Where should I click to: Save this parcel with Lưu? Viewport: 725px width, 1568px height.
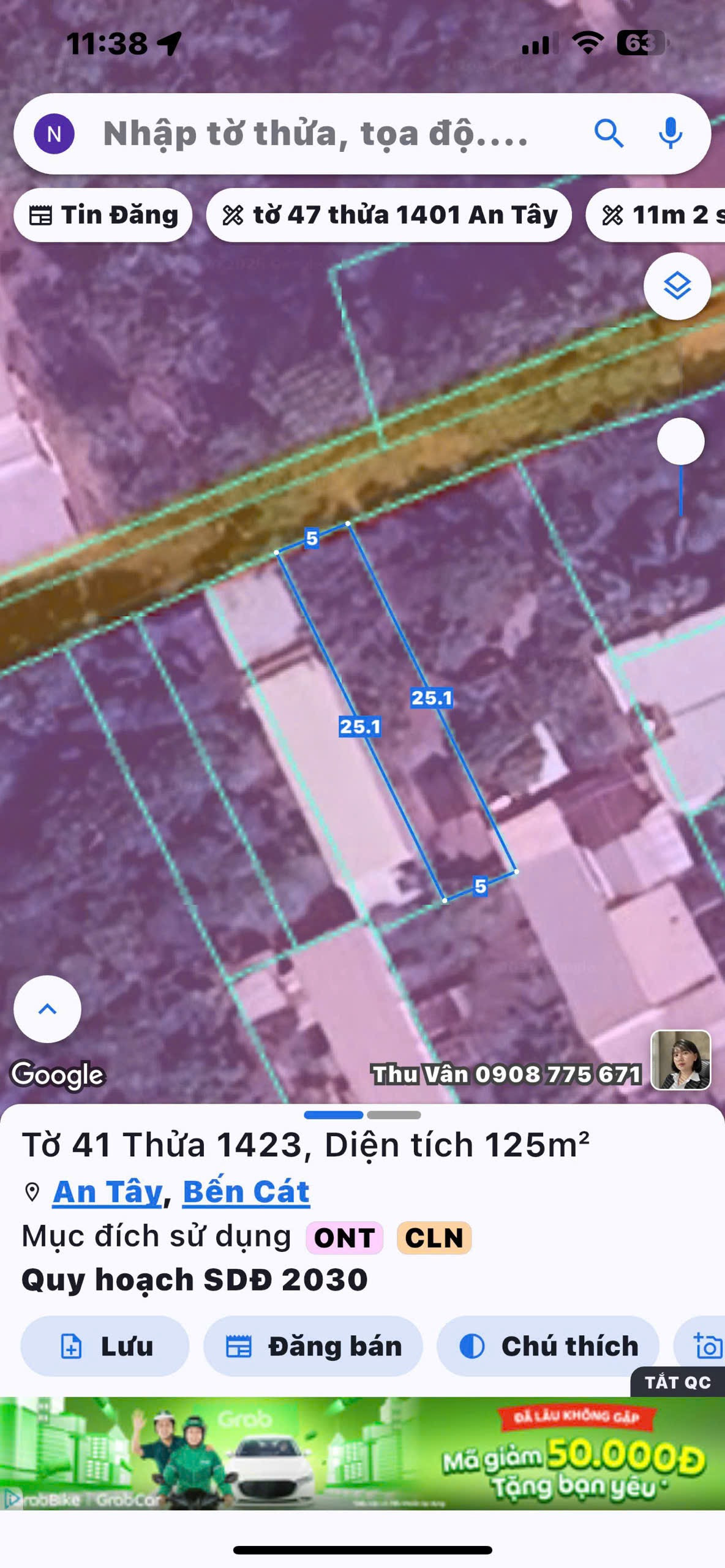pyautogui.click(x=105, y=1346)
